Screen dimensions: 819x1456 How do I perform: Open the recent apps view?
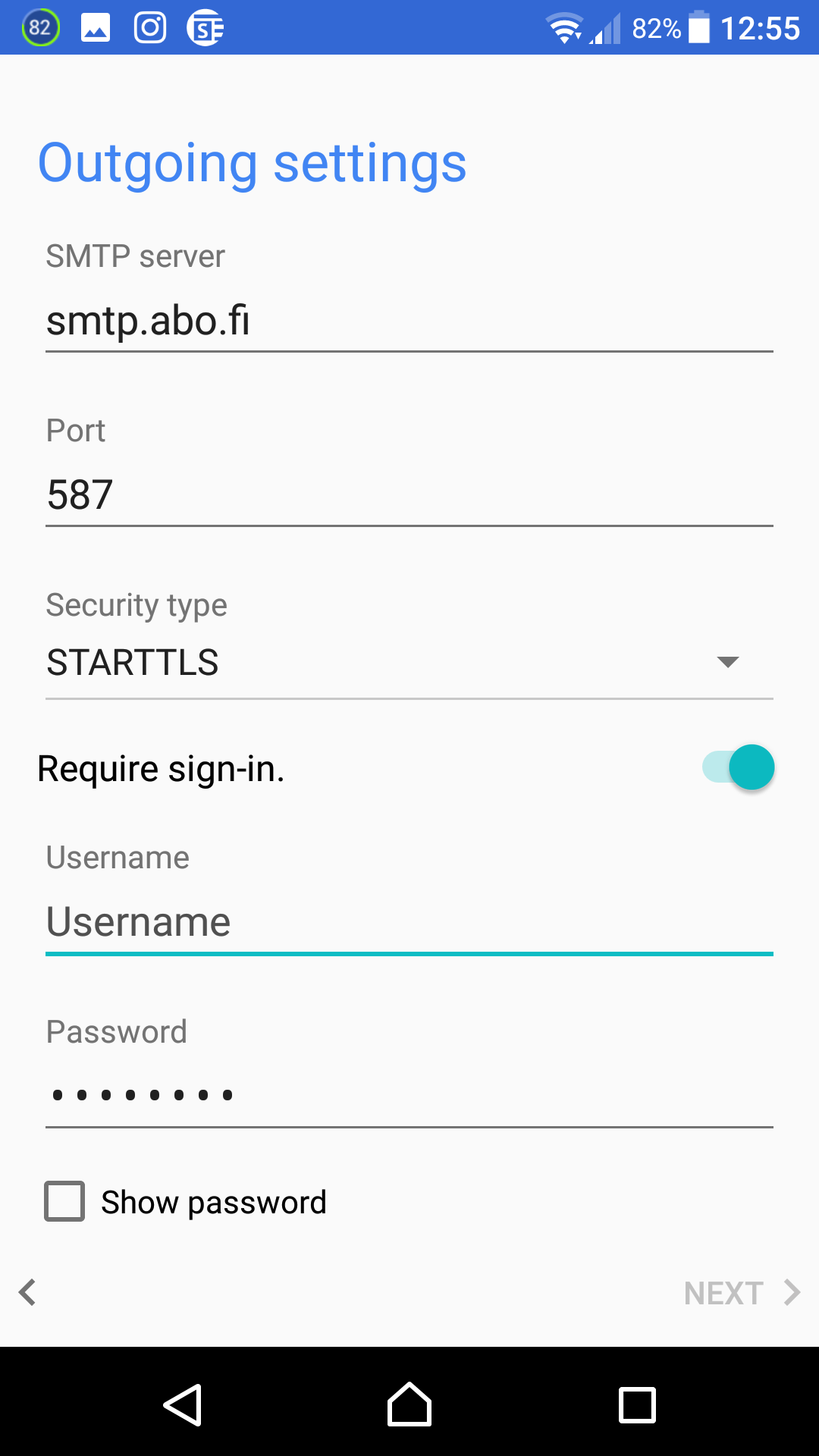(x=638, y=1405)
